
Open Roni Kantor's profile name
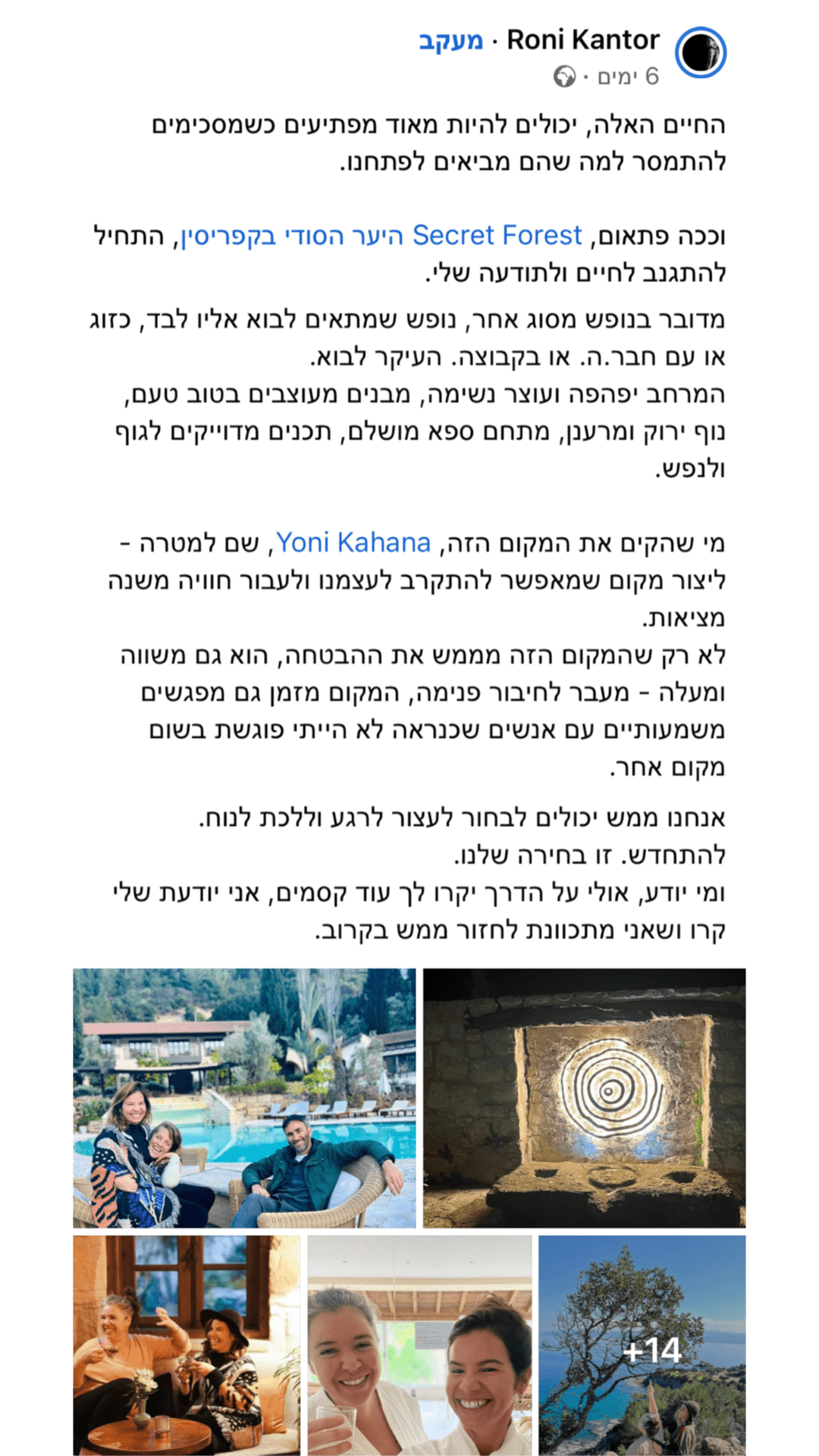click(x=582, y=39)
